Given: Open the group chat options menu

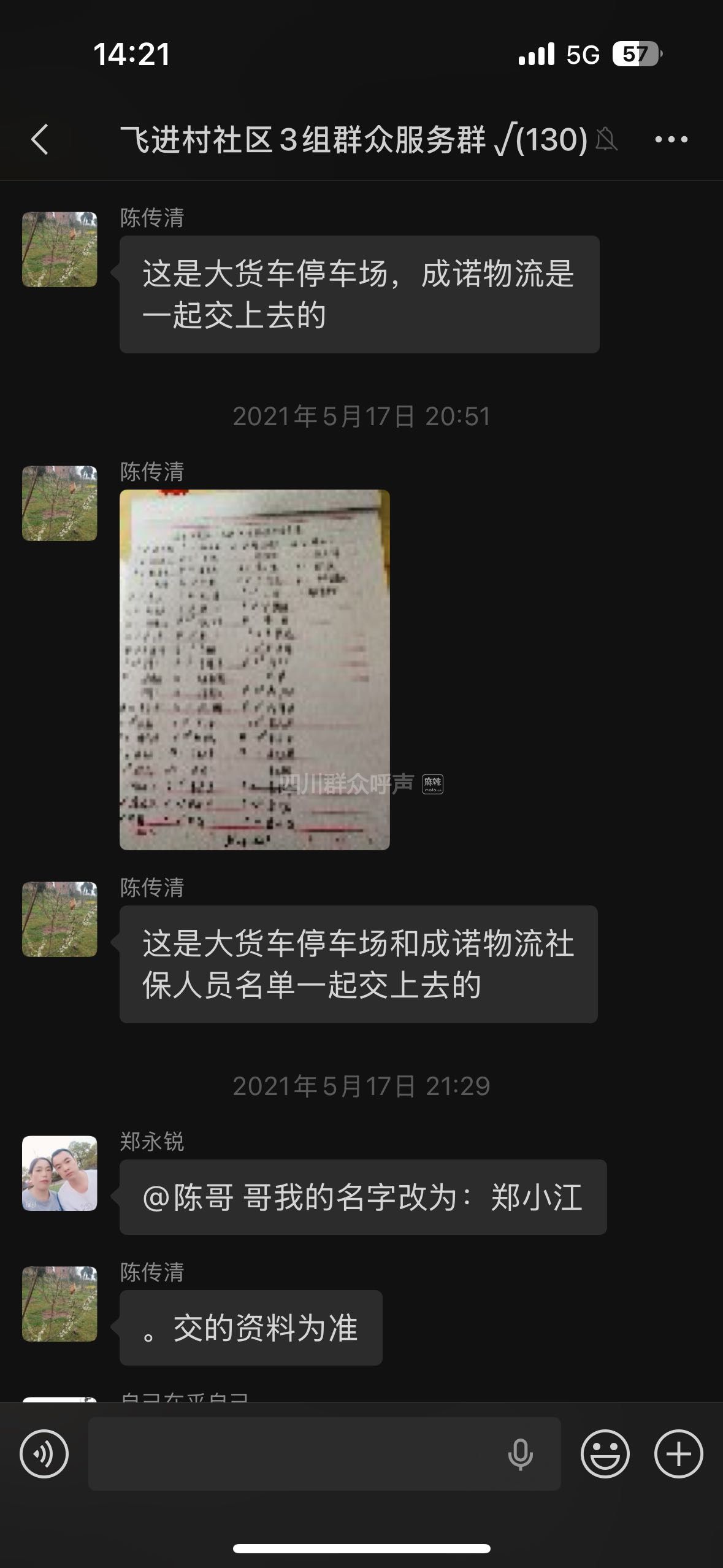Looking at the screenshot, I should coord(671,139).
